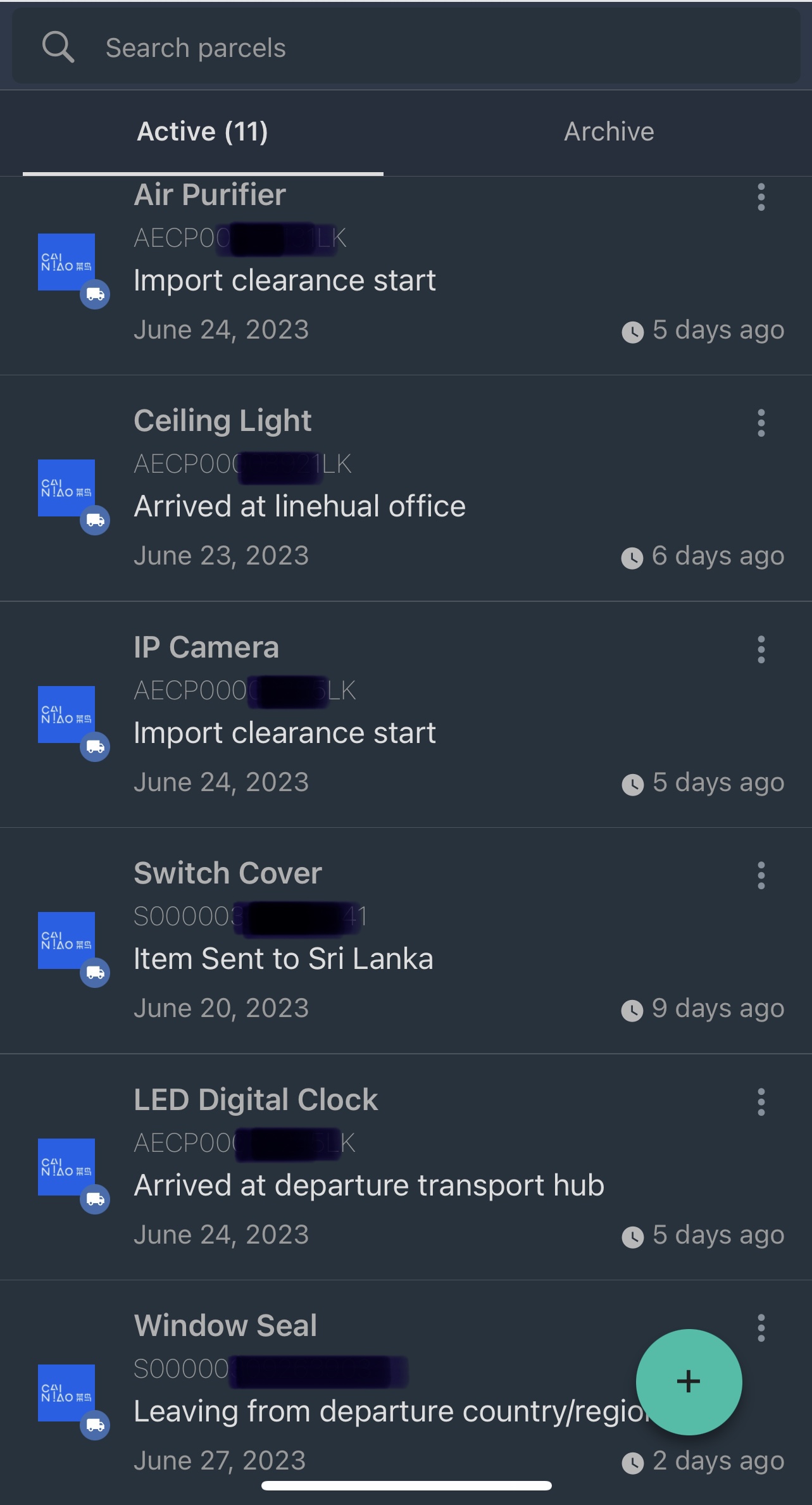Image resolution: width=812 pixels, height=1505 pixels.
Task: Select the Active (11) tab
Action: [x=203, y=132]
